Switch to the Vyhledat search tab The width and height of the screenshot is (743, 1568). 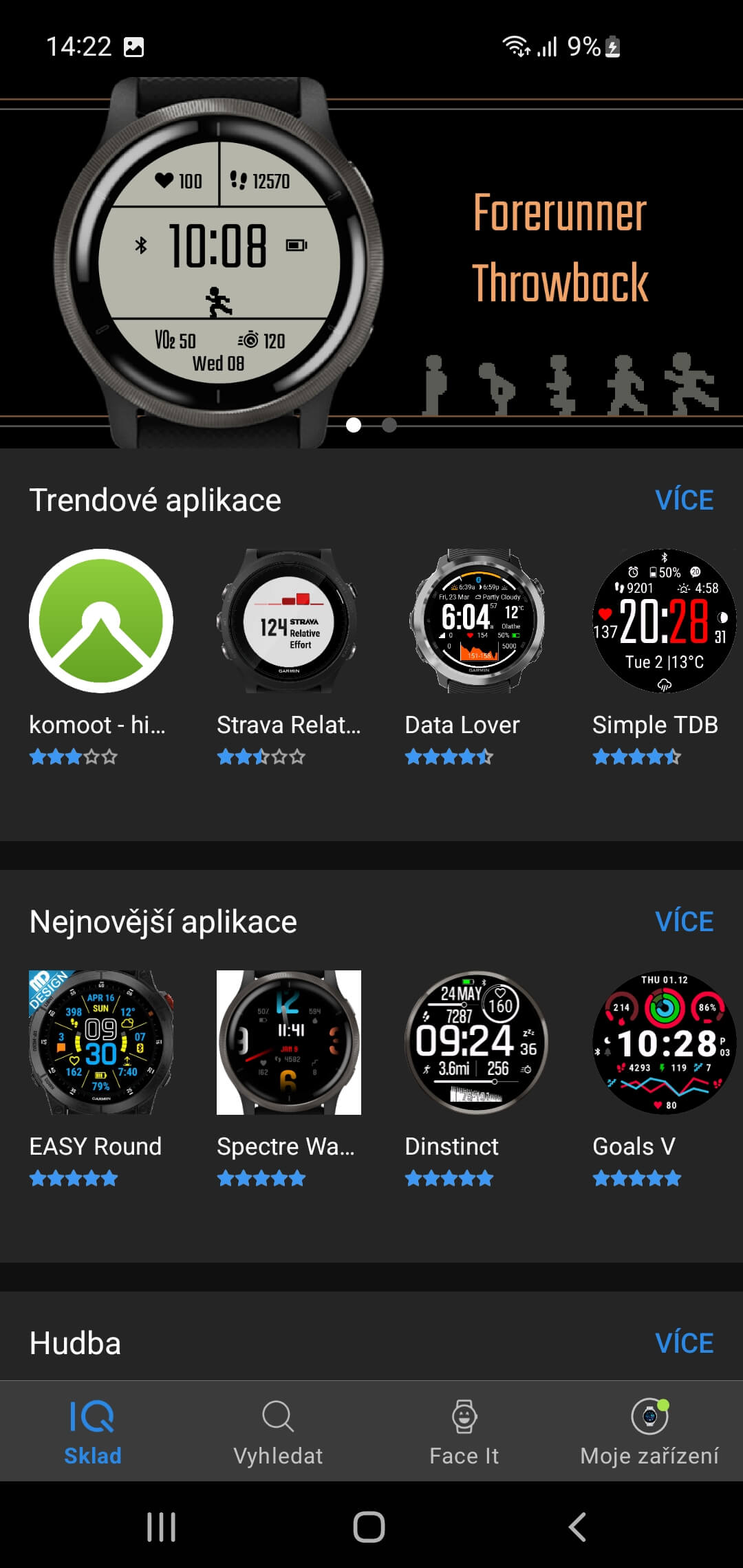278,1431
